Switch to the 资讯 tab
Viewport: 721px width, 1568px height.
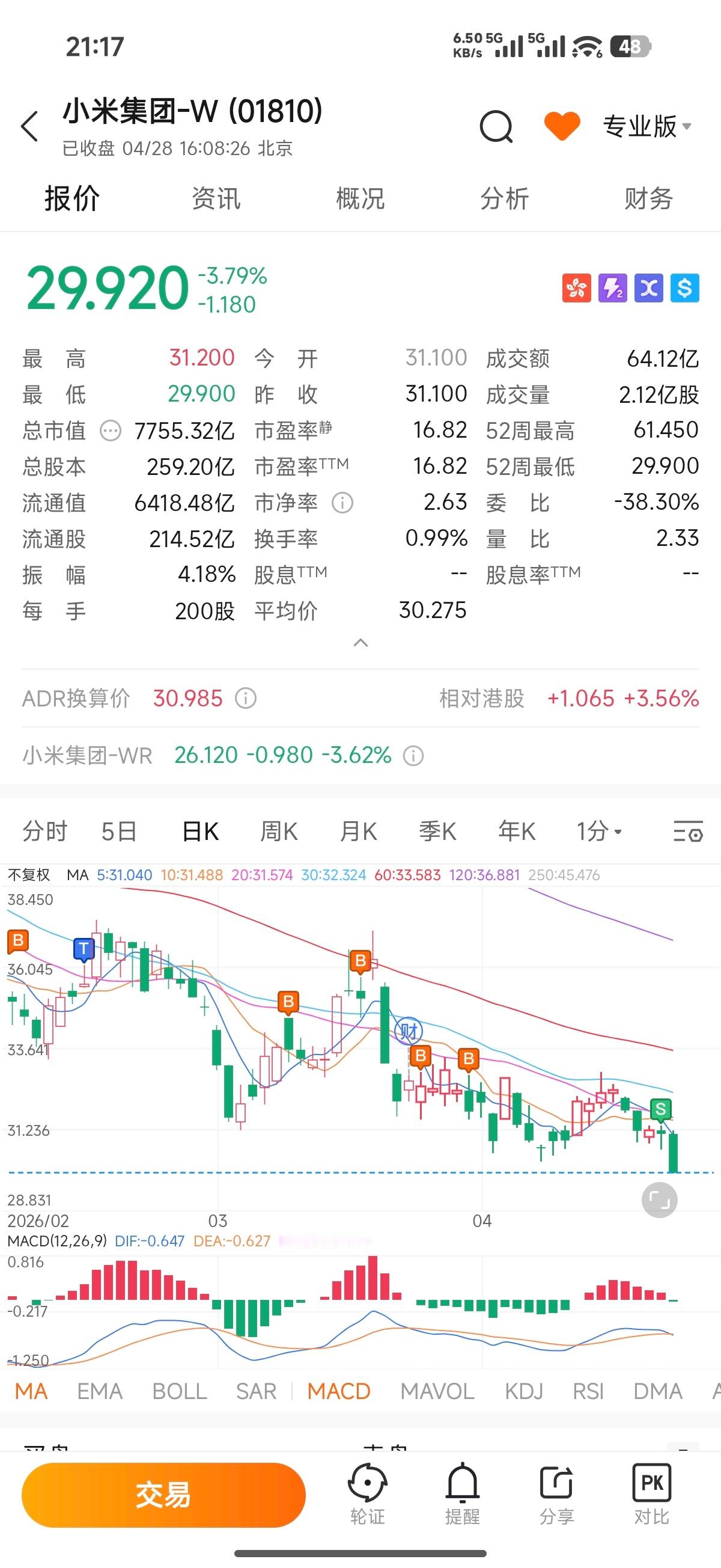(x=216, y=197)
